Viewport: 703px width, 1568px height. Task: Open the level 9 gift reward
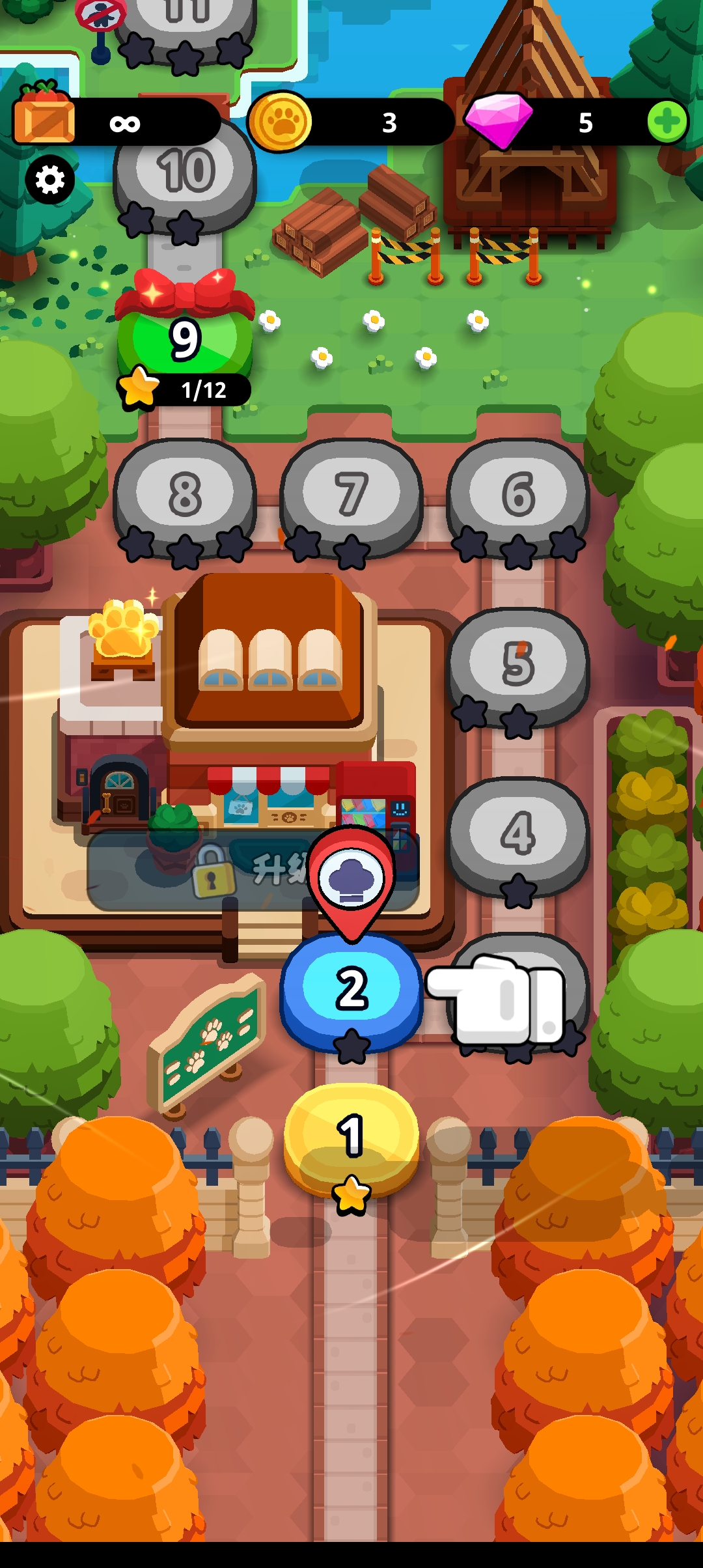[x=185, y=339]
